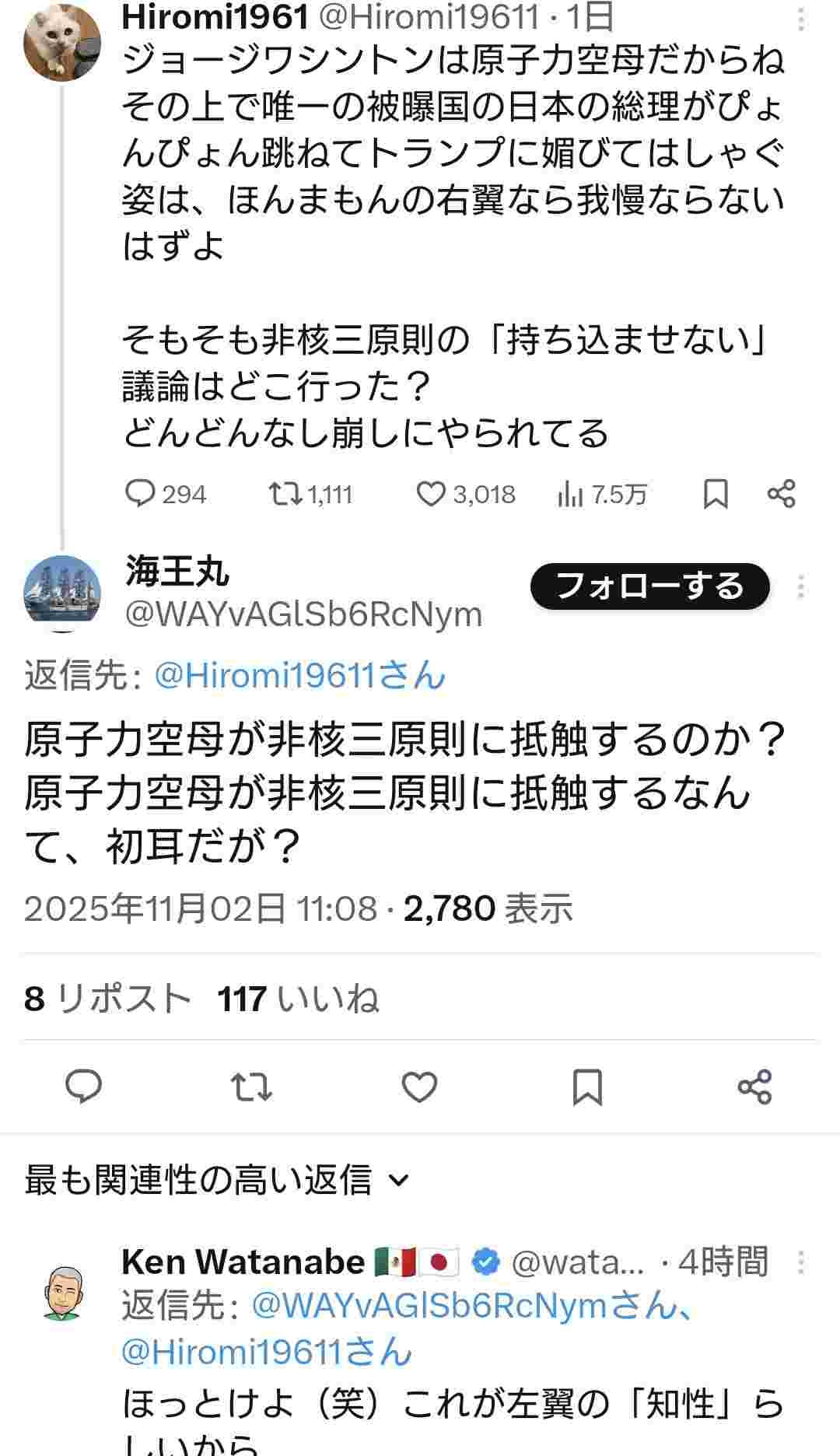
Task: Repost 海王丸's main post
Action: [x=252, y=1087]
